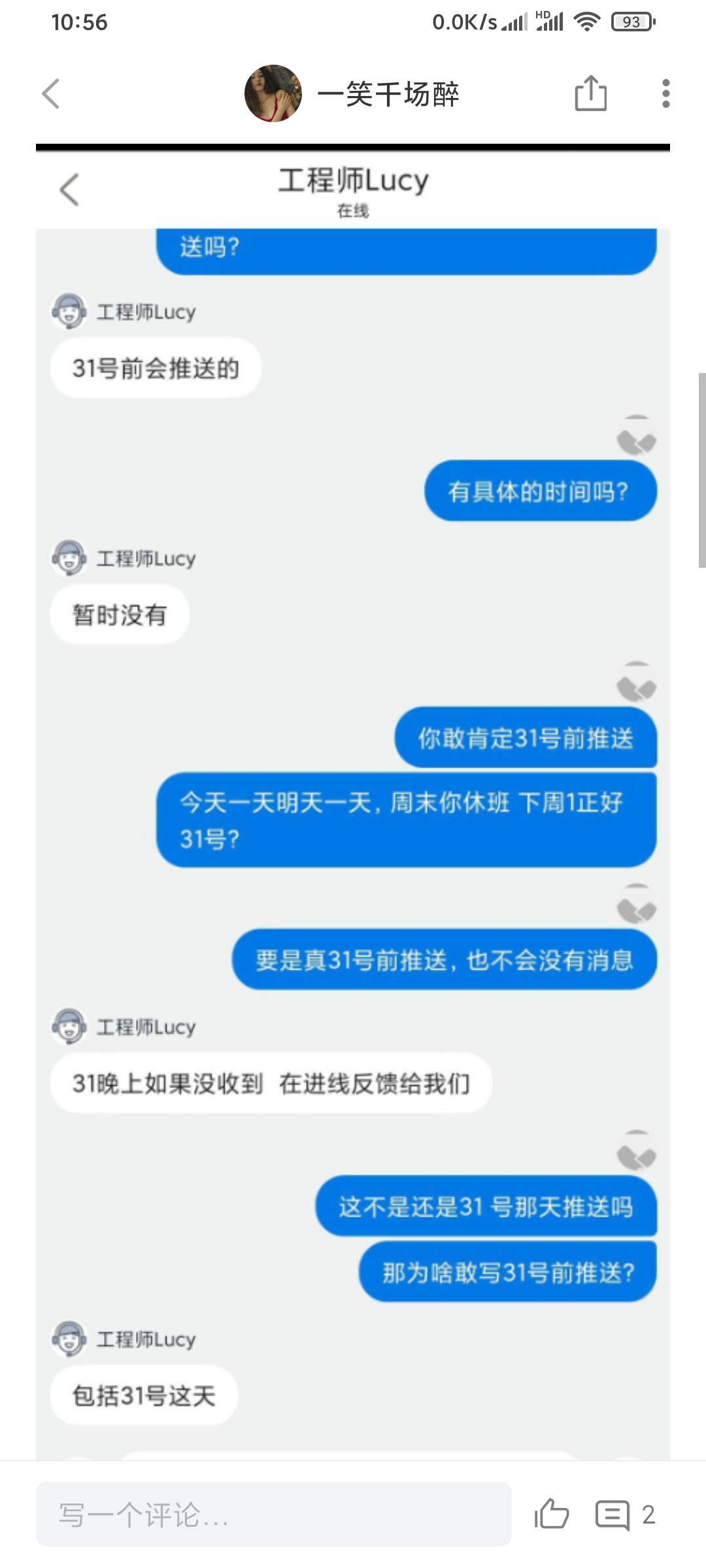Share this post
Viewport: 706px width, 1568px height.
point(591,93)
